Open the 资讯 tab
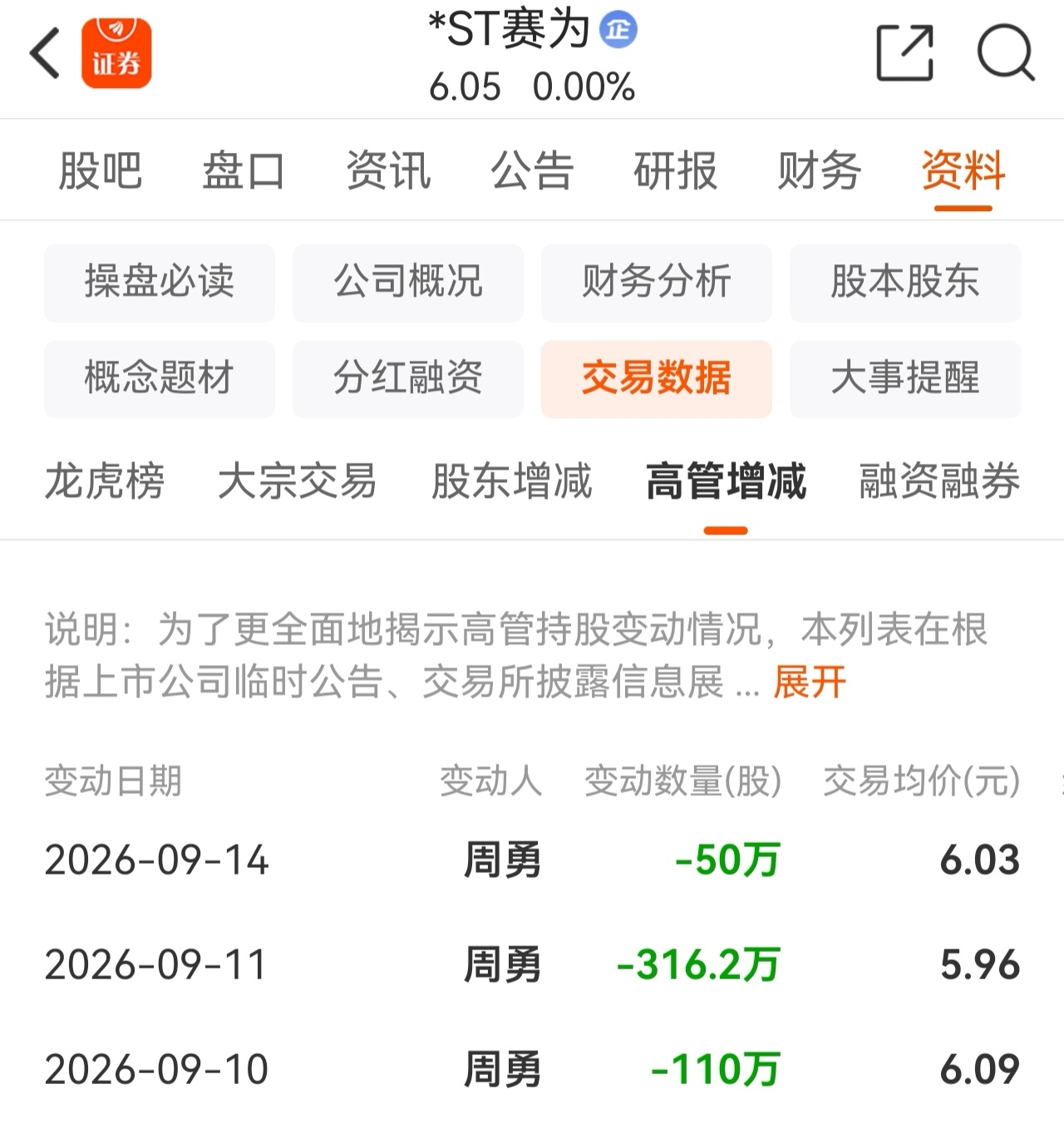 [x=388, y=170]
